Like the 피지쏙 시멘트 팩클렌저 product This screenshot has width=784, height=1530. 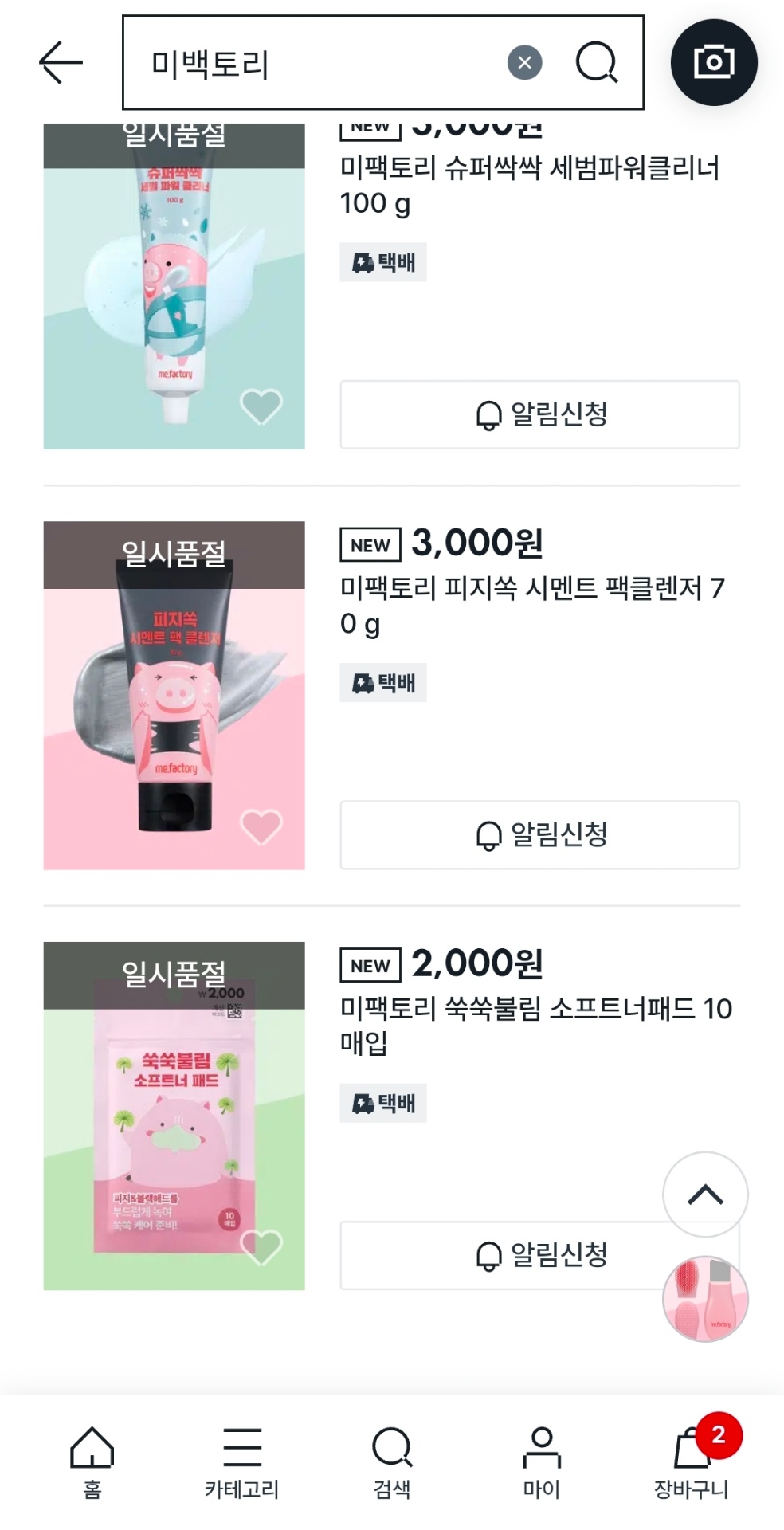coord(261,826)
